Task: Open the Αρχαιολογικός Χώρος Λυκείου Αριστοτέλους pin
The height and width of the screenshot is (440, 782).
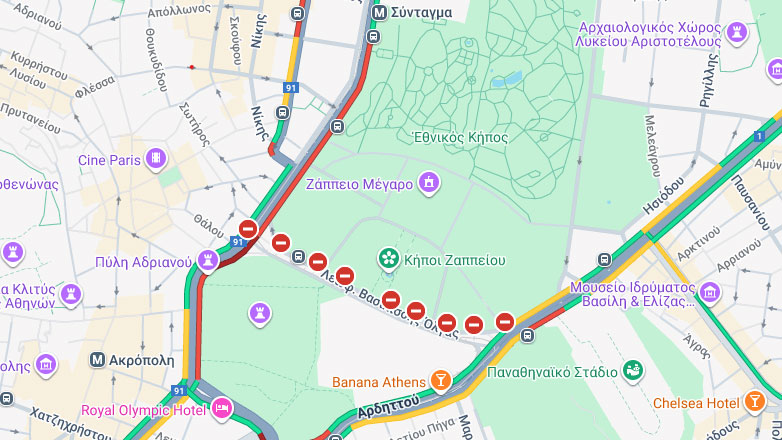Action: 737,33
